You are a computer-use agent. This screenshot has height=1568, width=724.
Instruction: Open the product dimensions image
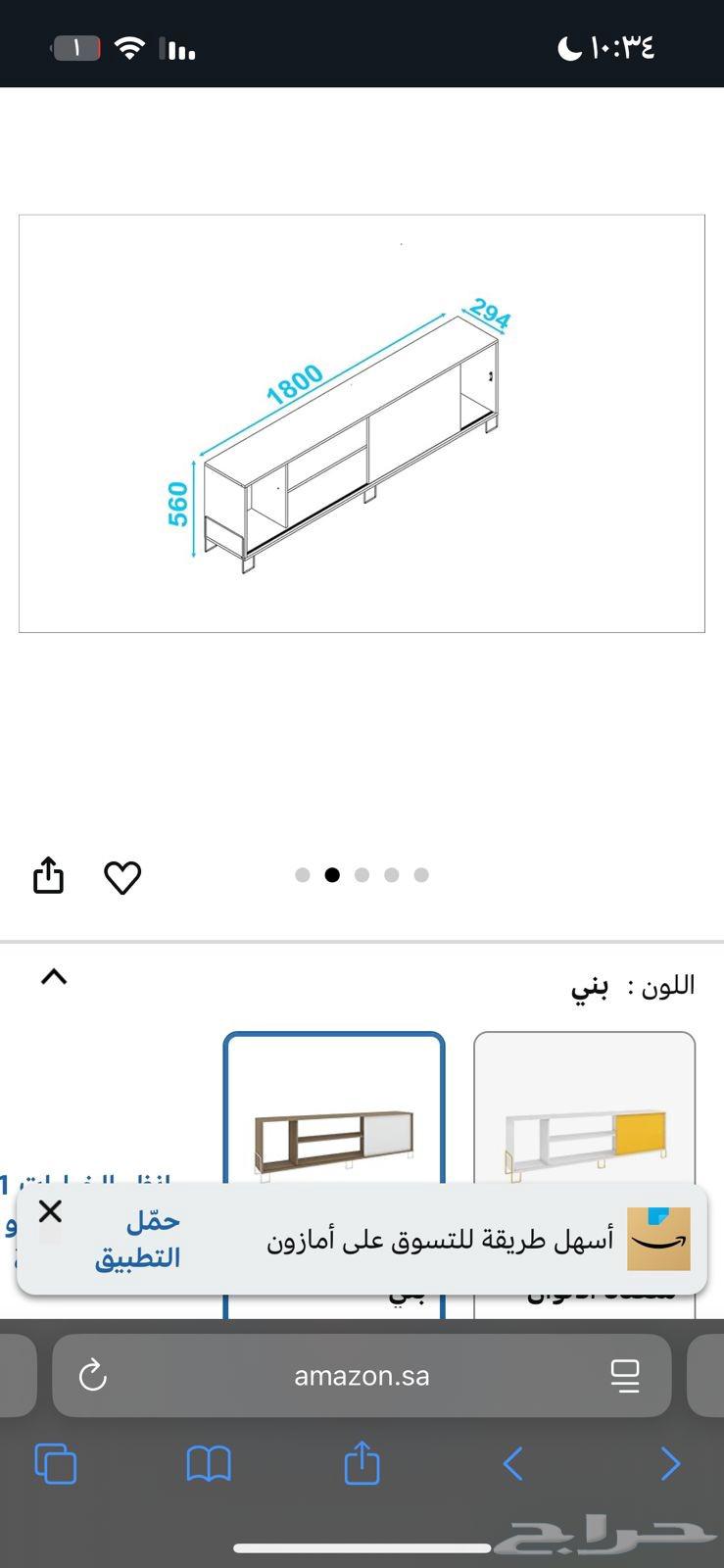tap(362, 423)
